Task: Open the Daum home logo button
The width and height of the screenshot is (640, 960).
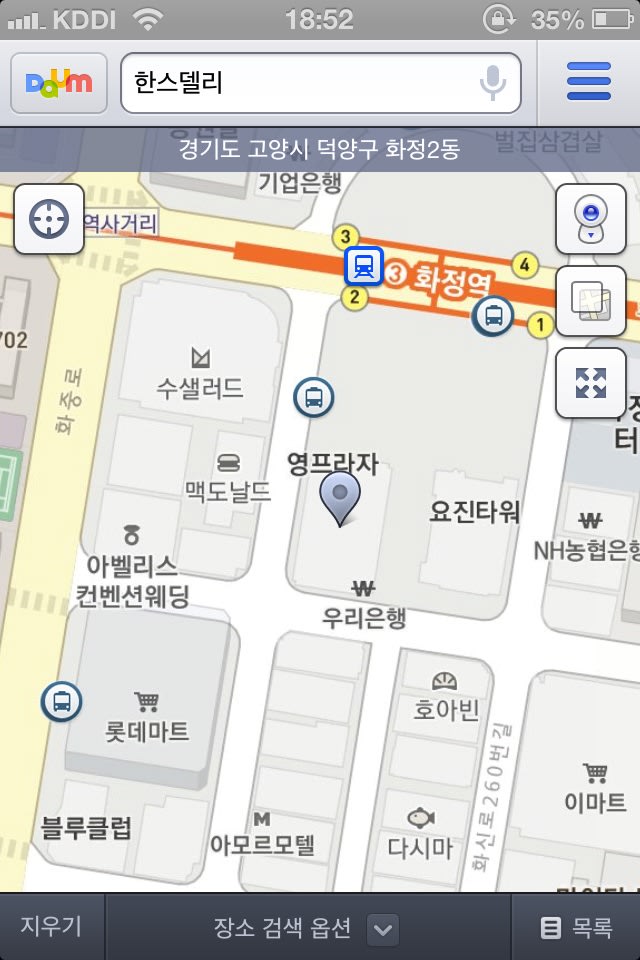Action: 59,83
